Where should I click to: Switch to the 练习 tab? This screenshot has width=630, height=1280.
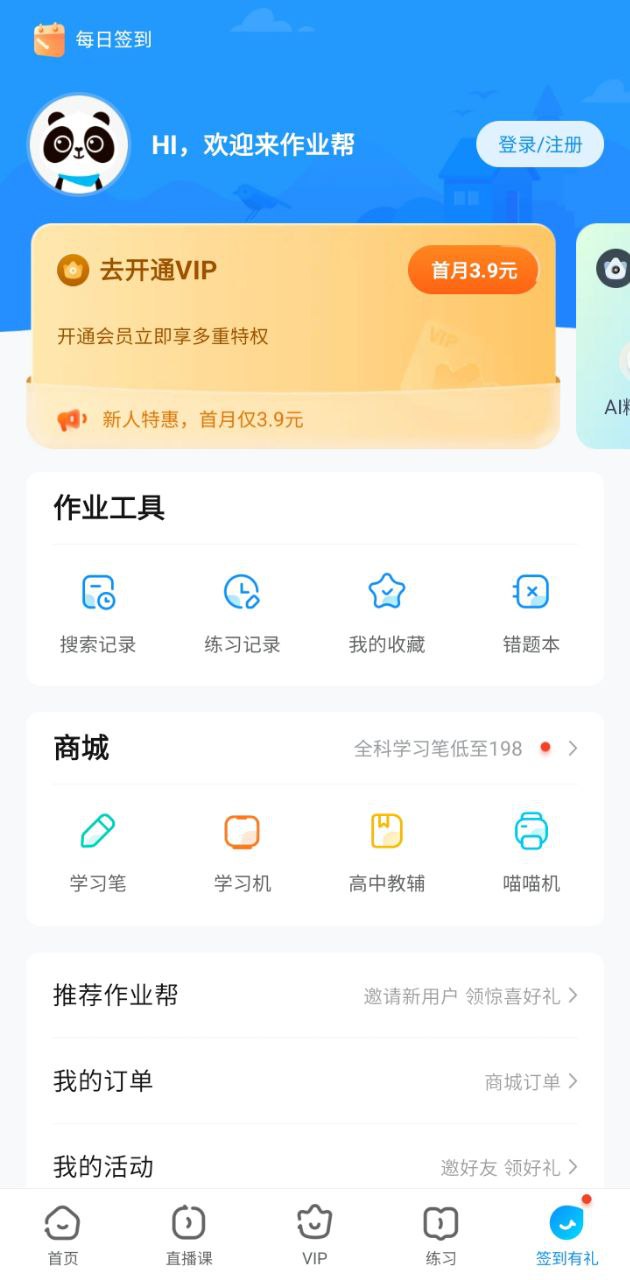point(441,1235)
